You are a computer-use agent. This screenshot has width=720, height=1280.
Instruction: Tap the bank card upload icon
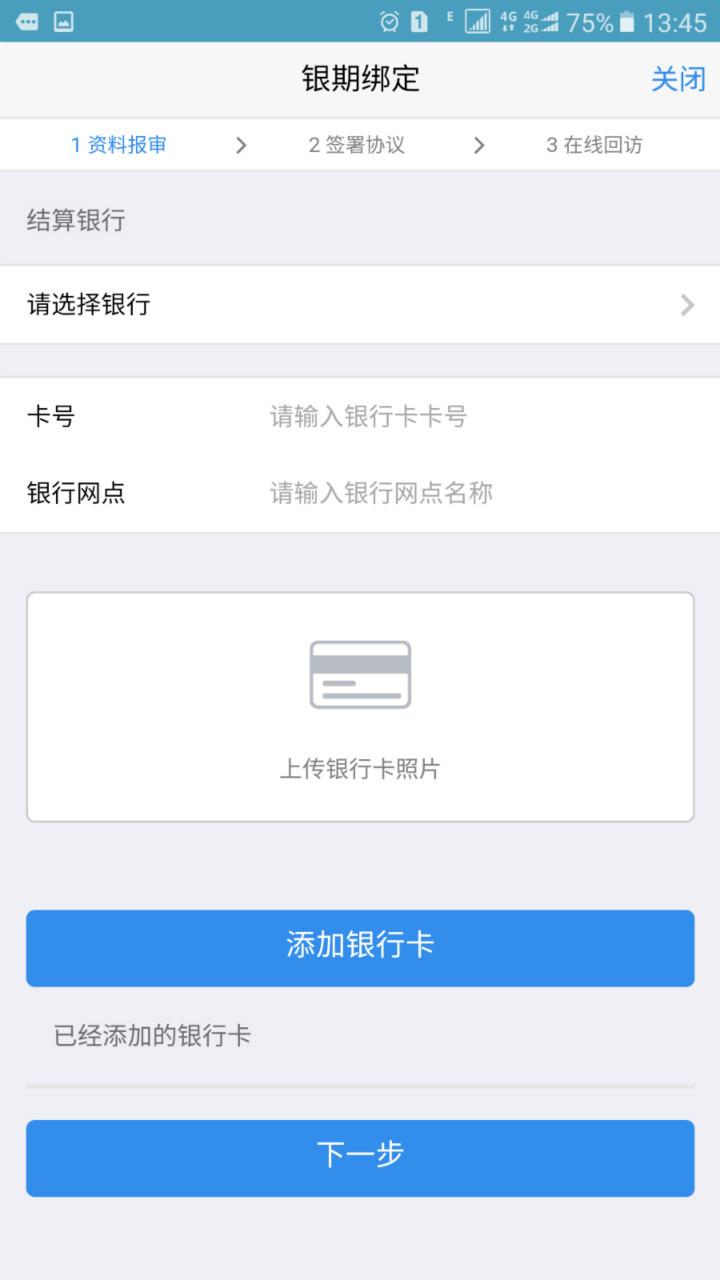tap(360, 673)
